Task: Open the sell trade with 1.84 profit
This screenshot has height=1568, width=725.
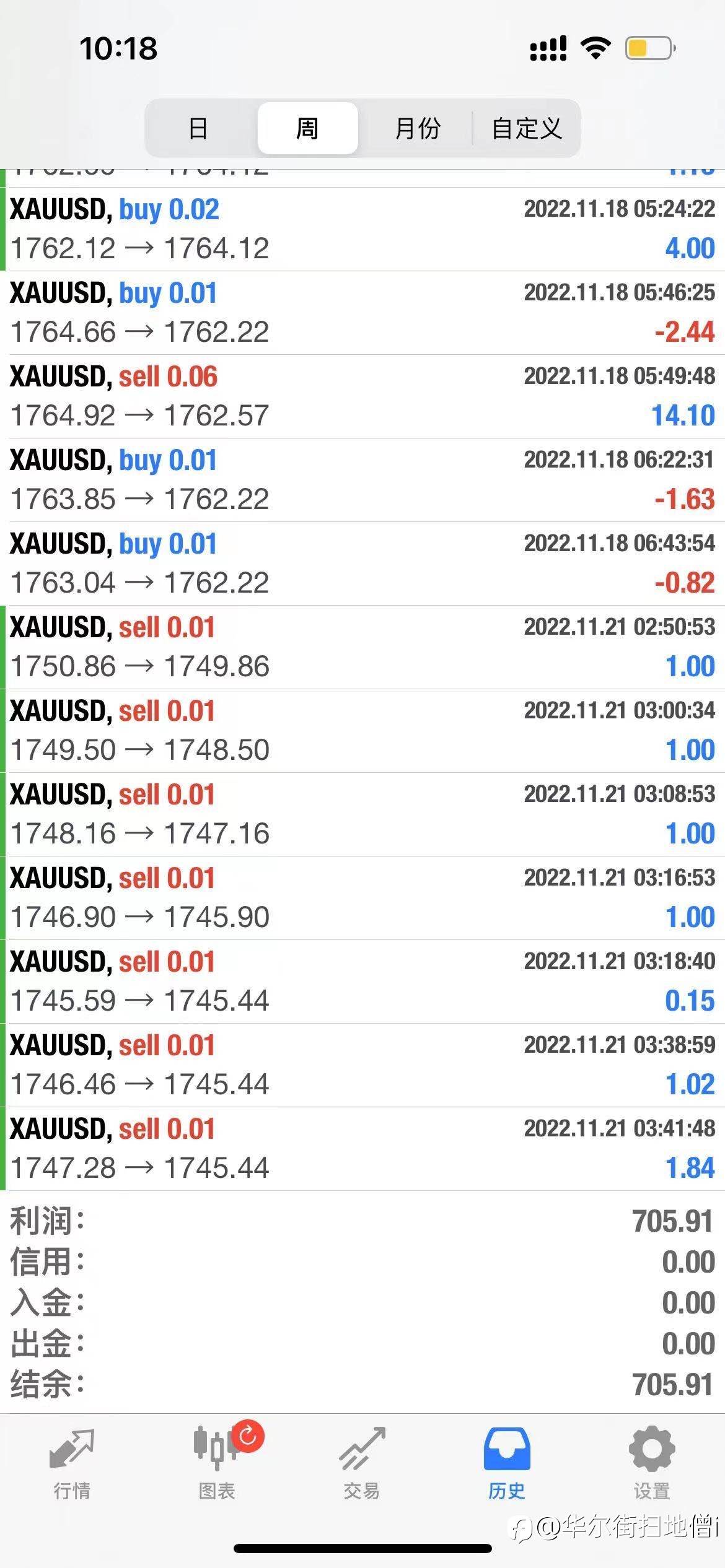Action: (x=362, y=1149)
